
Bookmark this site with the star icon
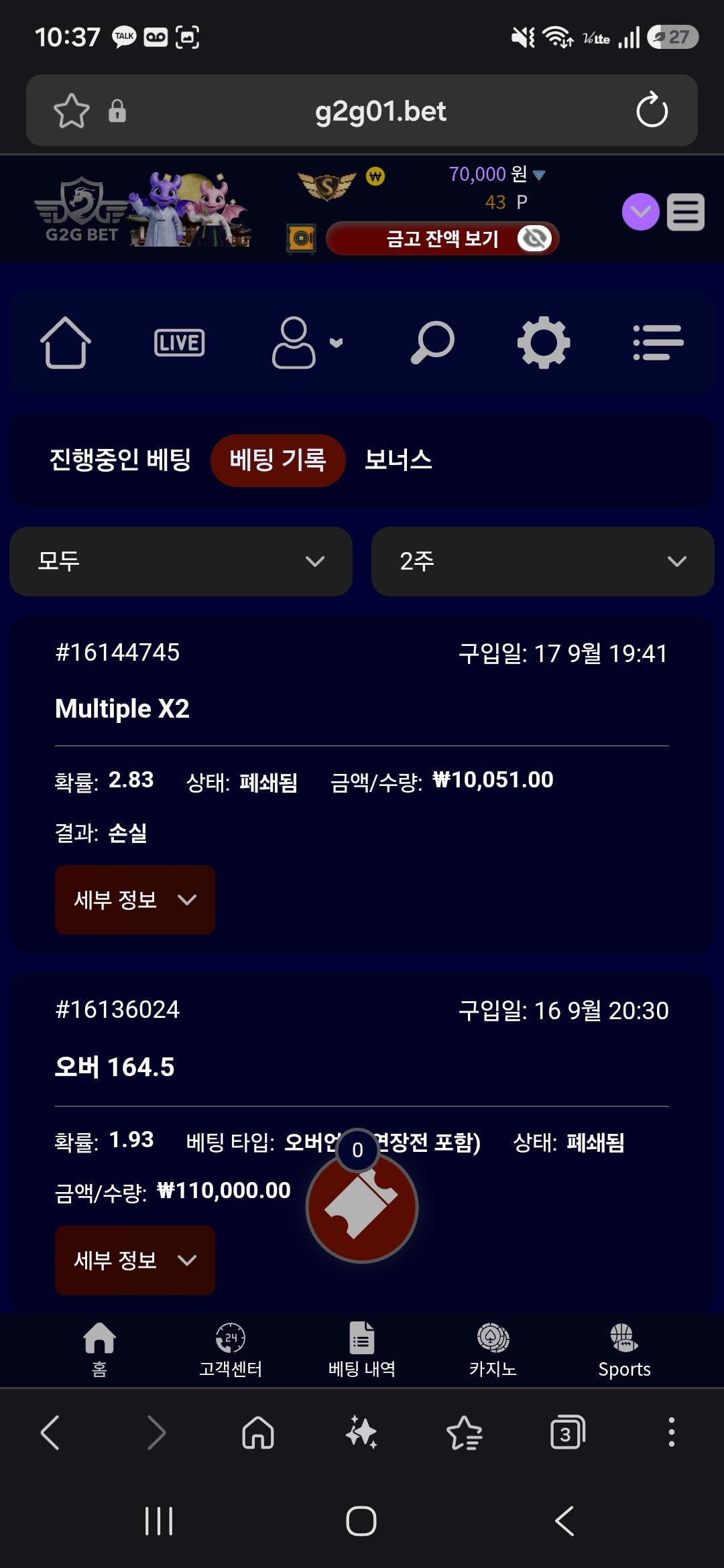pyautogui.click(x=72, y=111)
